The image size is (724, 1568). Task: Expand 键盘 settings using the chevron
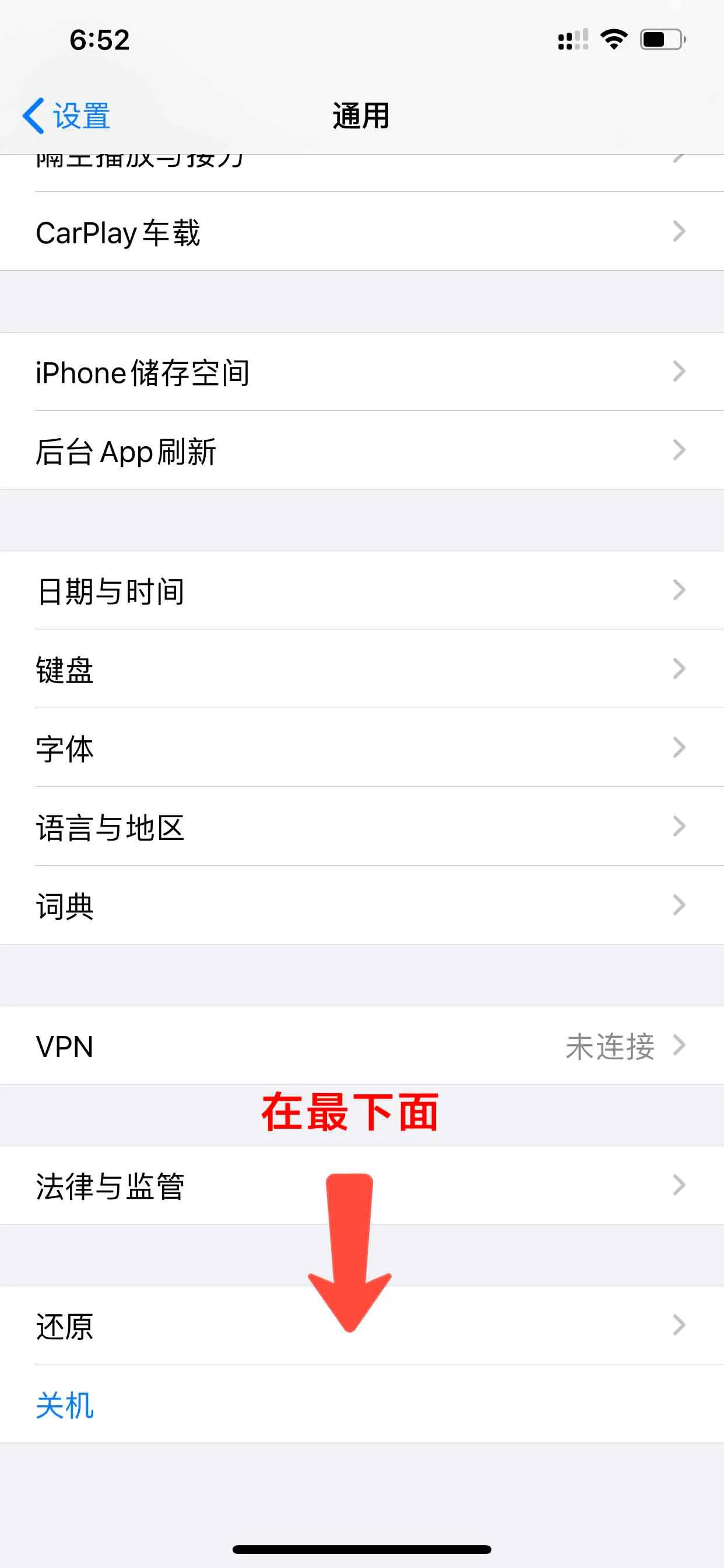pos(680,668)
